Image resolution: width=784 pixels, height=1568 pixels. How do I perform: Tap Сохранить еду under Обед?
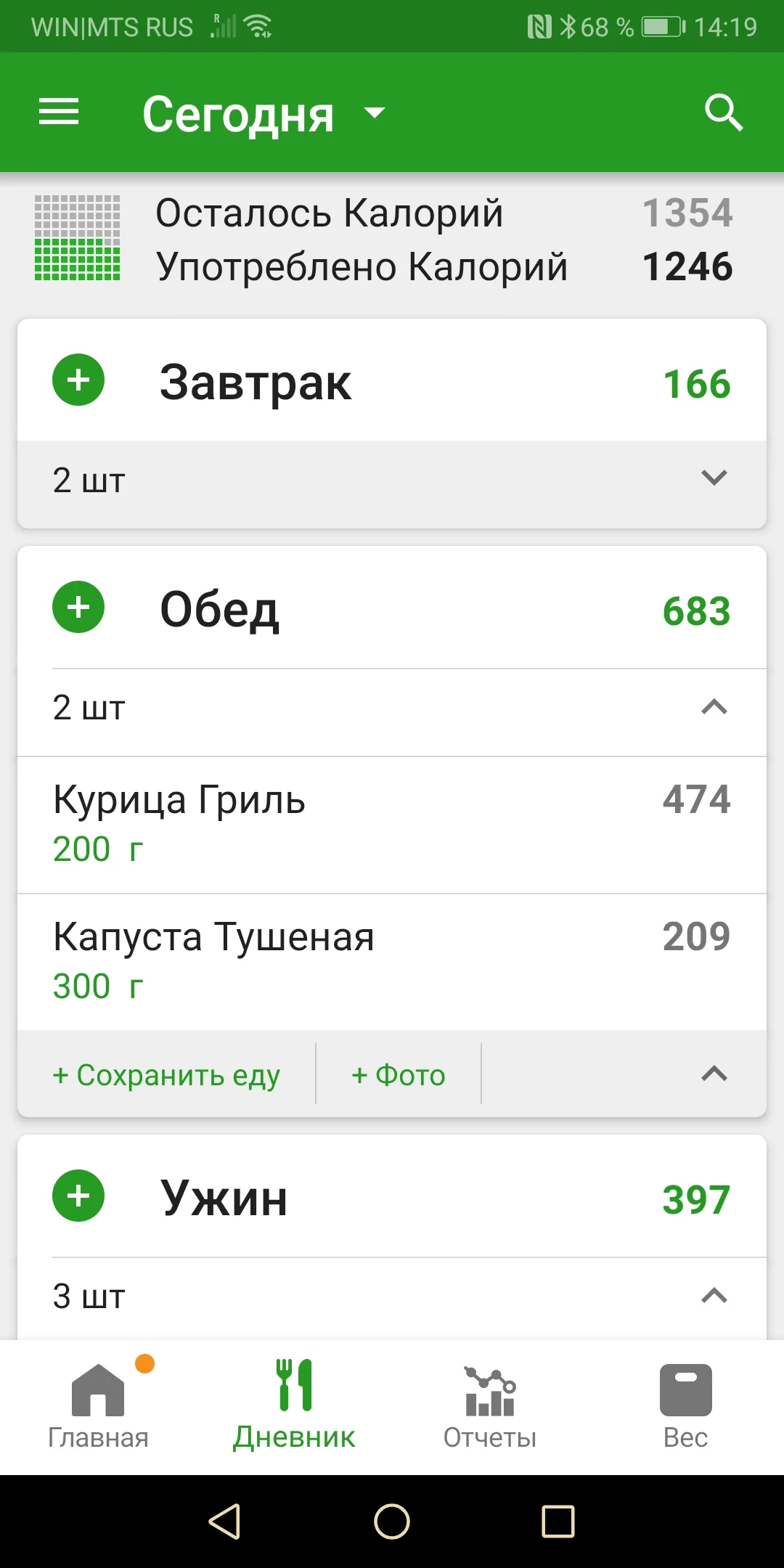coord(166,1075)
